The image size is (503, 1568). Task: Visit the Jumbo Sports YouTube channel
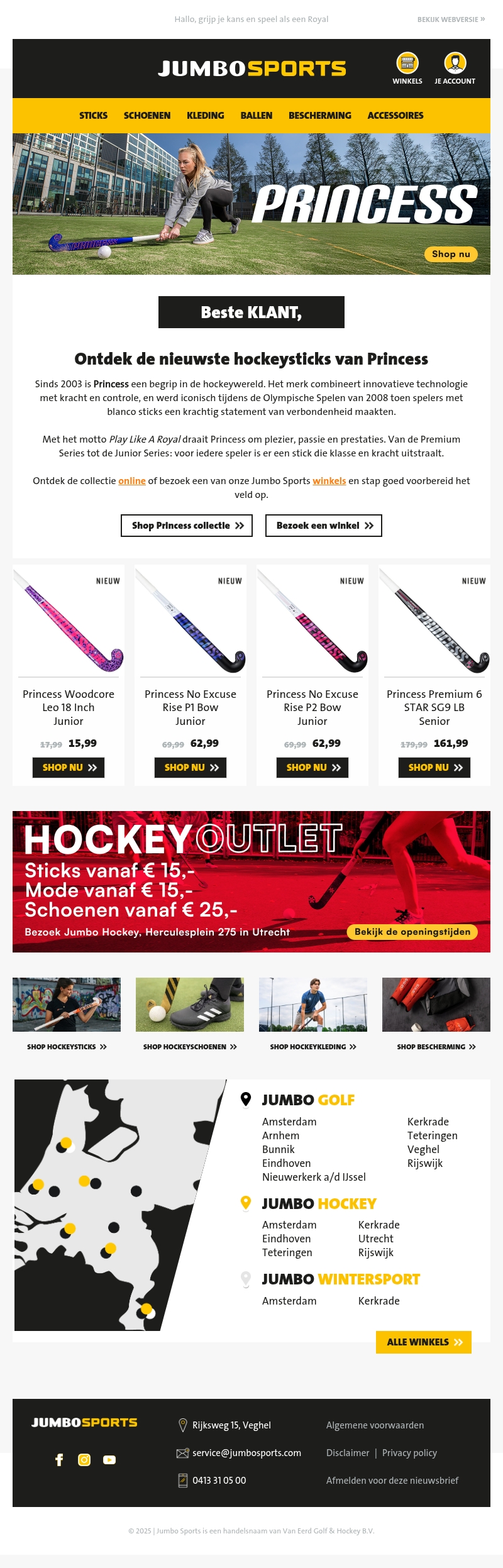point(109,1460)
